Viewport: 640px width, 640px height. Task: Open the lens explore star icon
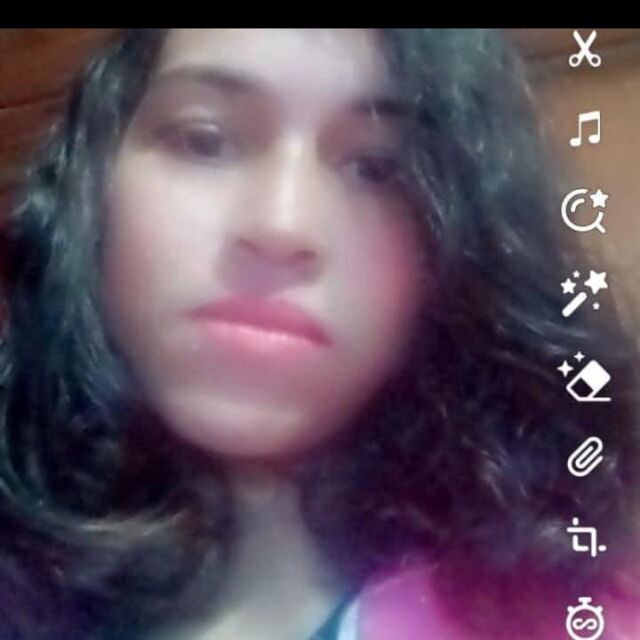click(x=584, y=211)
